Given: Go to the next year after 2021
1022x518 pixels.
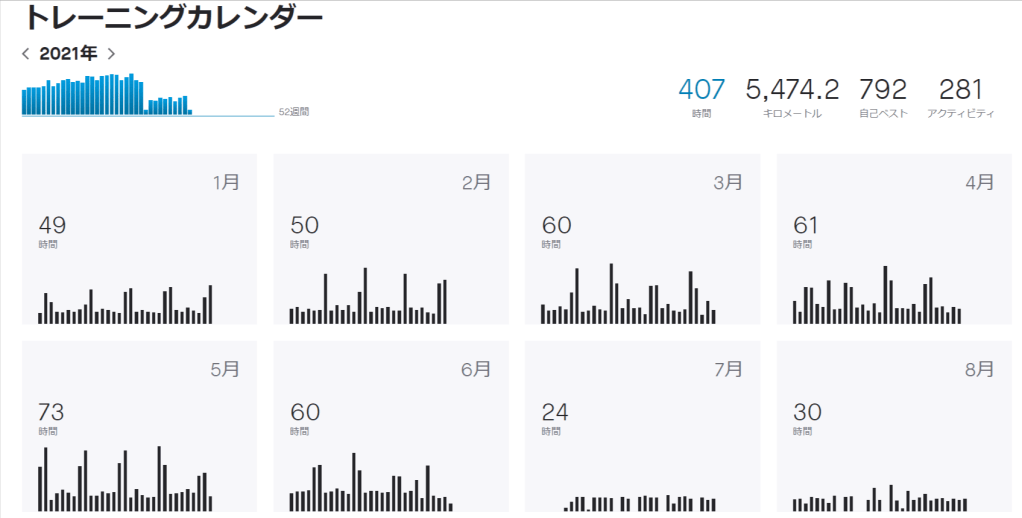Looking at the screenshot, I should coord(111,54).
